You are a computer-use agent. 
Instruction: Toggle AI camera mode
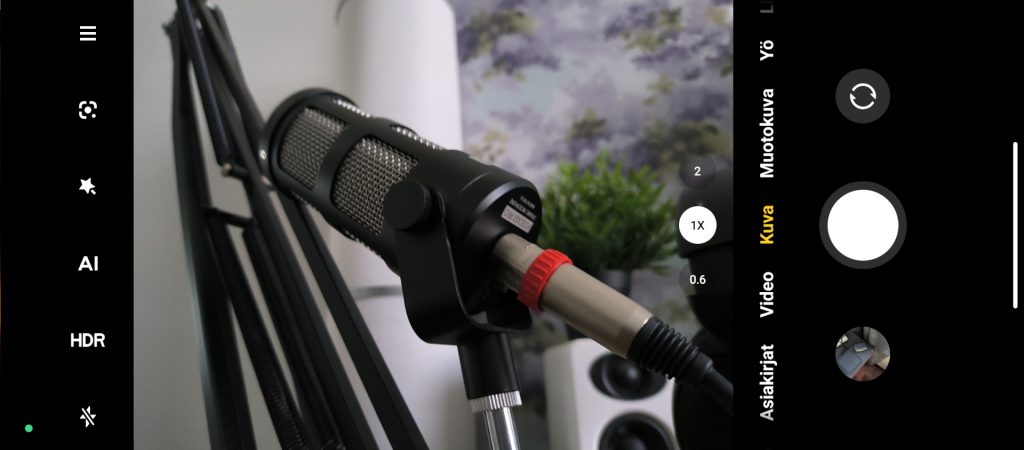click(88, 264)
